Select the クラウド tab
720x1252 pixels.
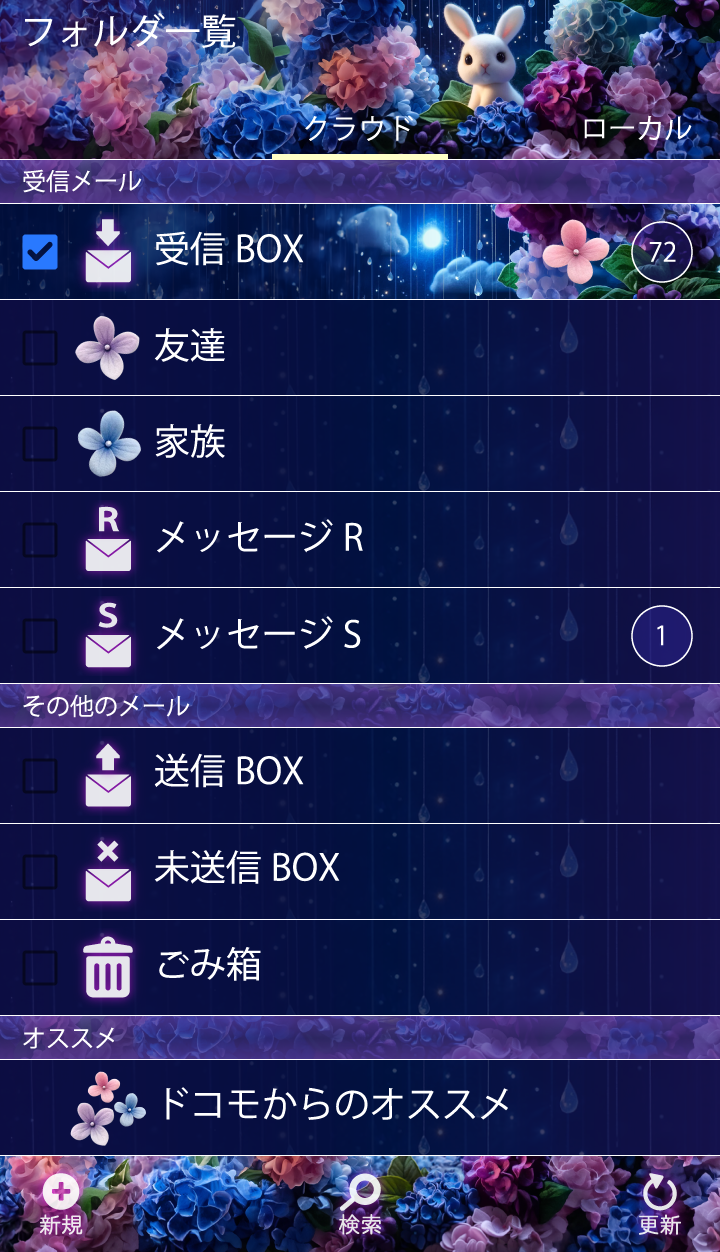(359, 128)
